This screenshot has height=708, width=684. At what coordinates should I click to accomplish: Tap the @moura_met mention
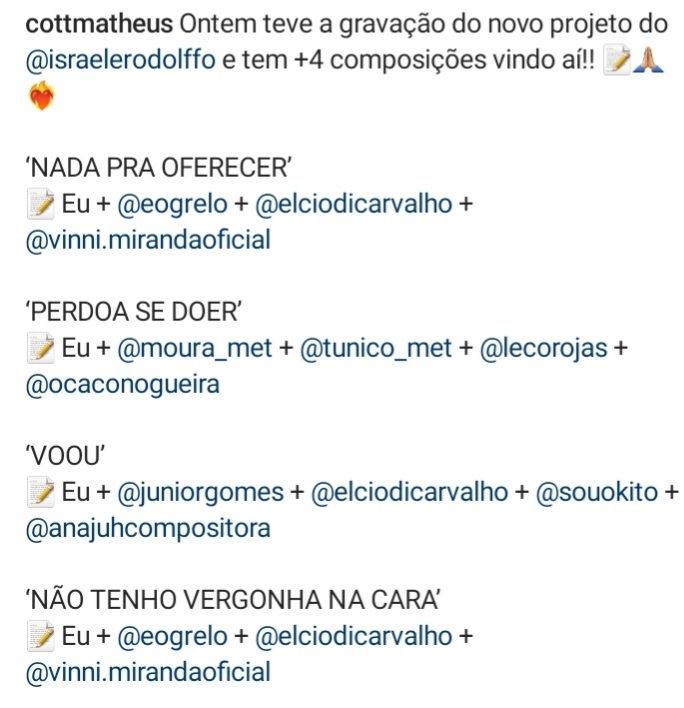[195, 349]
